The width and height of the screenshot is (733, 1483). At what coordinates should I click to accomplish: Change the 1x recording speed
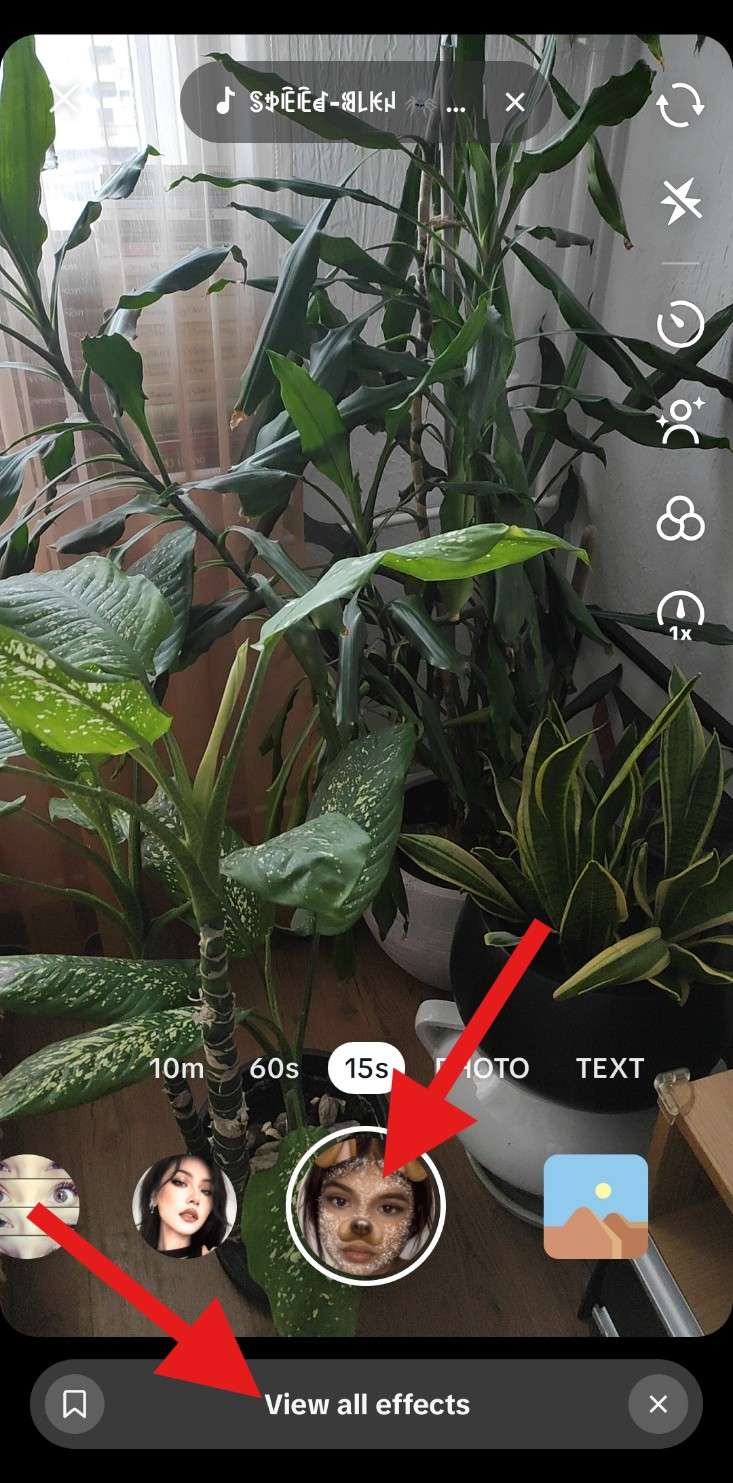680,616
